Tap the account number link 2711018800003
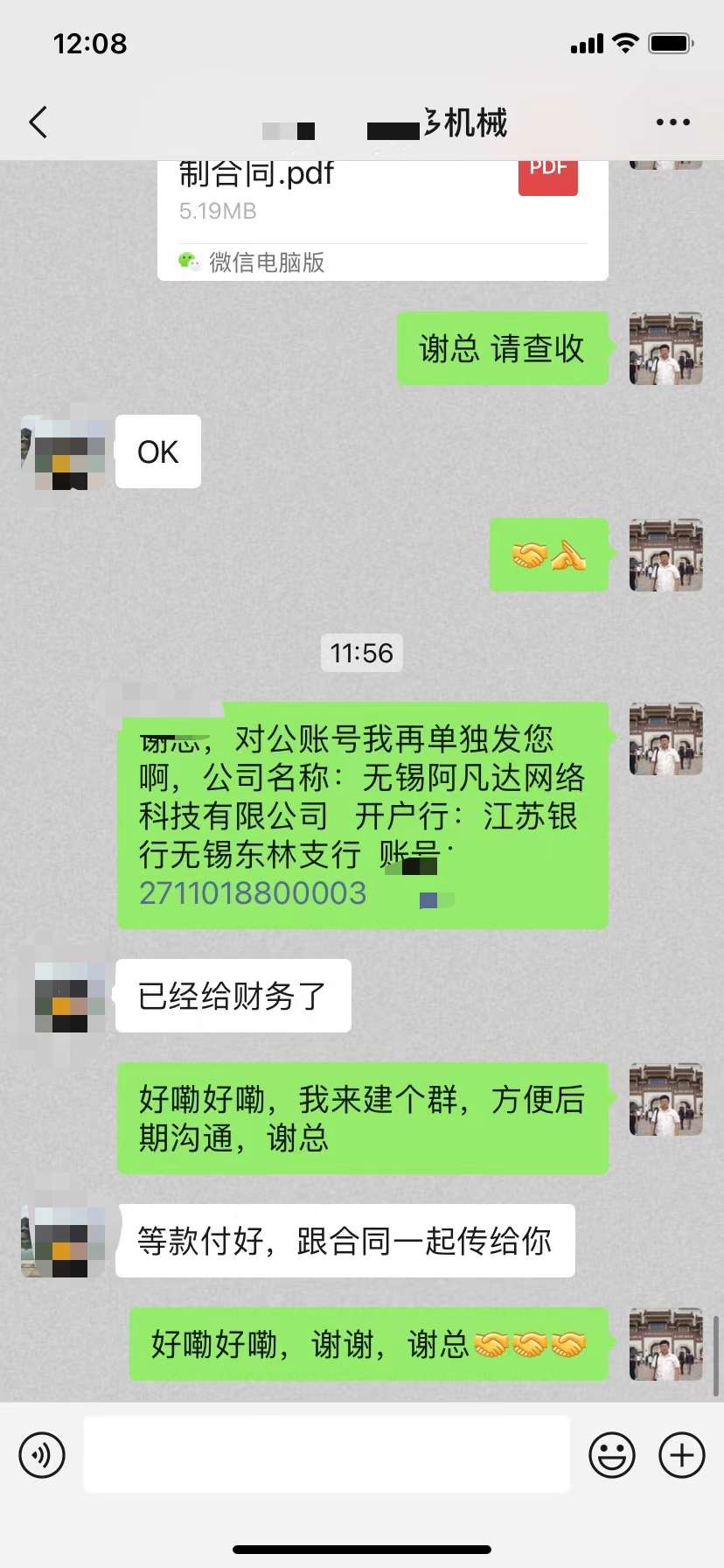The height and width of the screenshot is (1568, 724). pyautogui.click(x=253, y=893)
